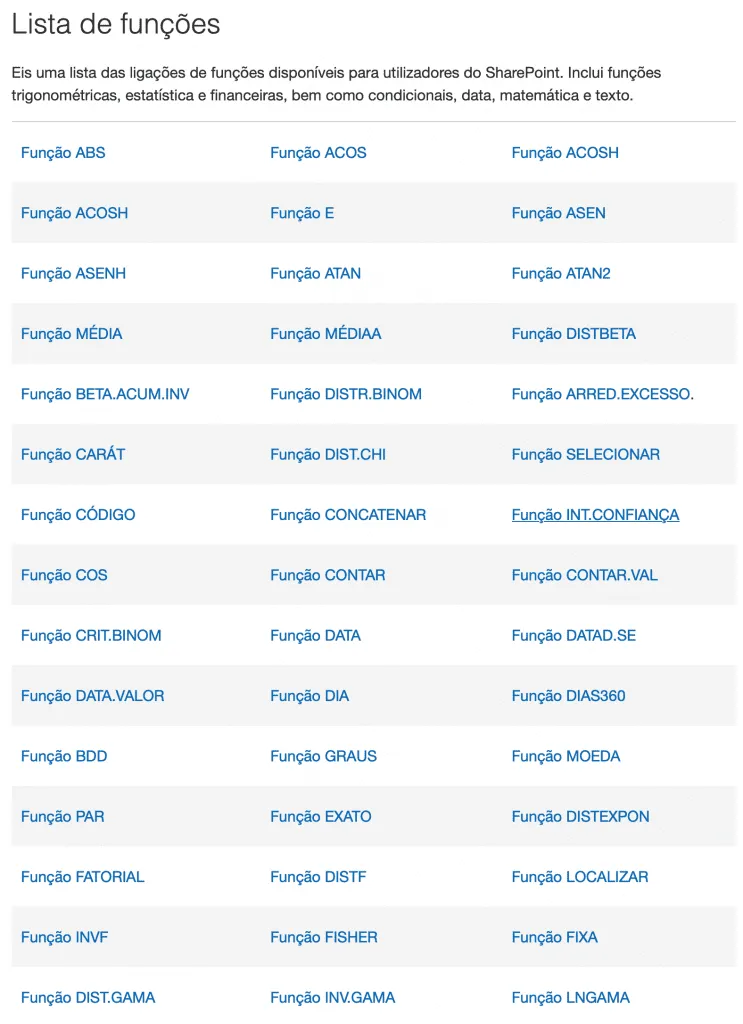743x1024 pixels.
Task: Open Função ATAN2 reference
Action: [x=560, y=273]
